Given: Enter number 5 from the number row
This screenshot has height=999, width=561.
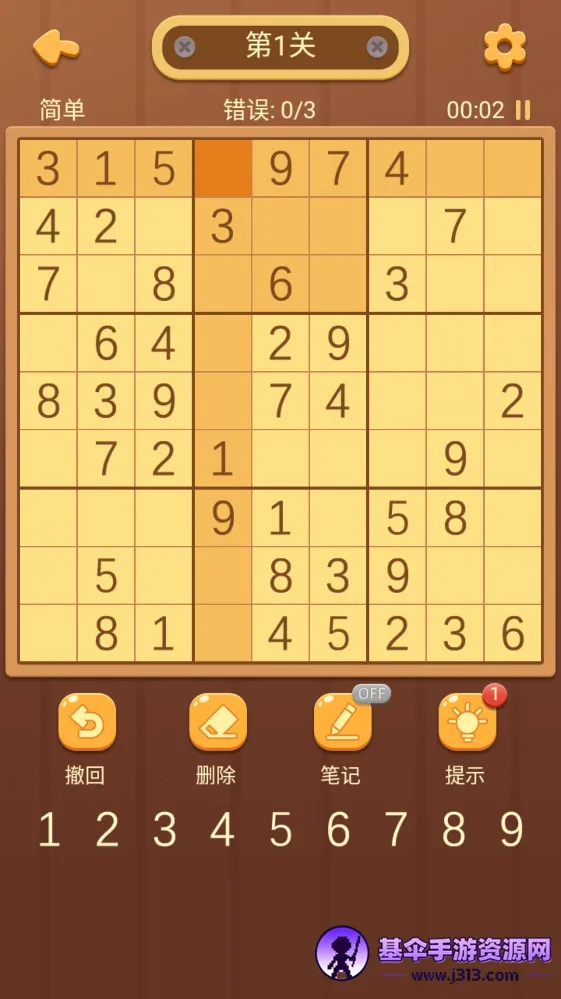Looking at the screenshot, I should click(x=280, y=830).
